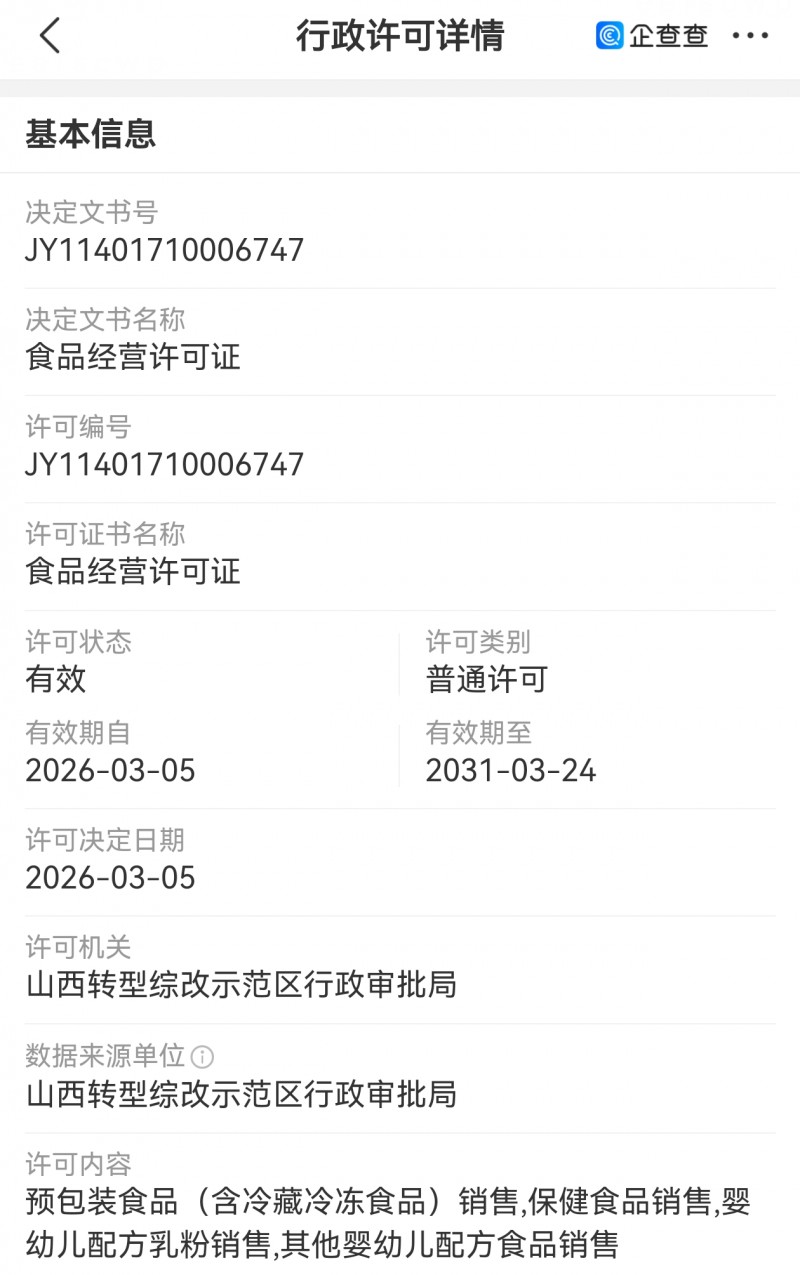800x1275 pixels.
Task: Tap the back chevron to return
Action: (48, 35)
